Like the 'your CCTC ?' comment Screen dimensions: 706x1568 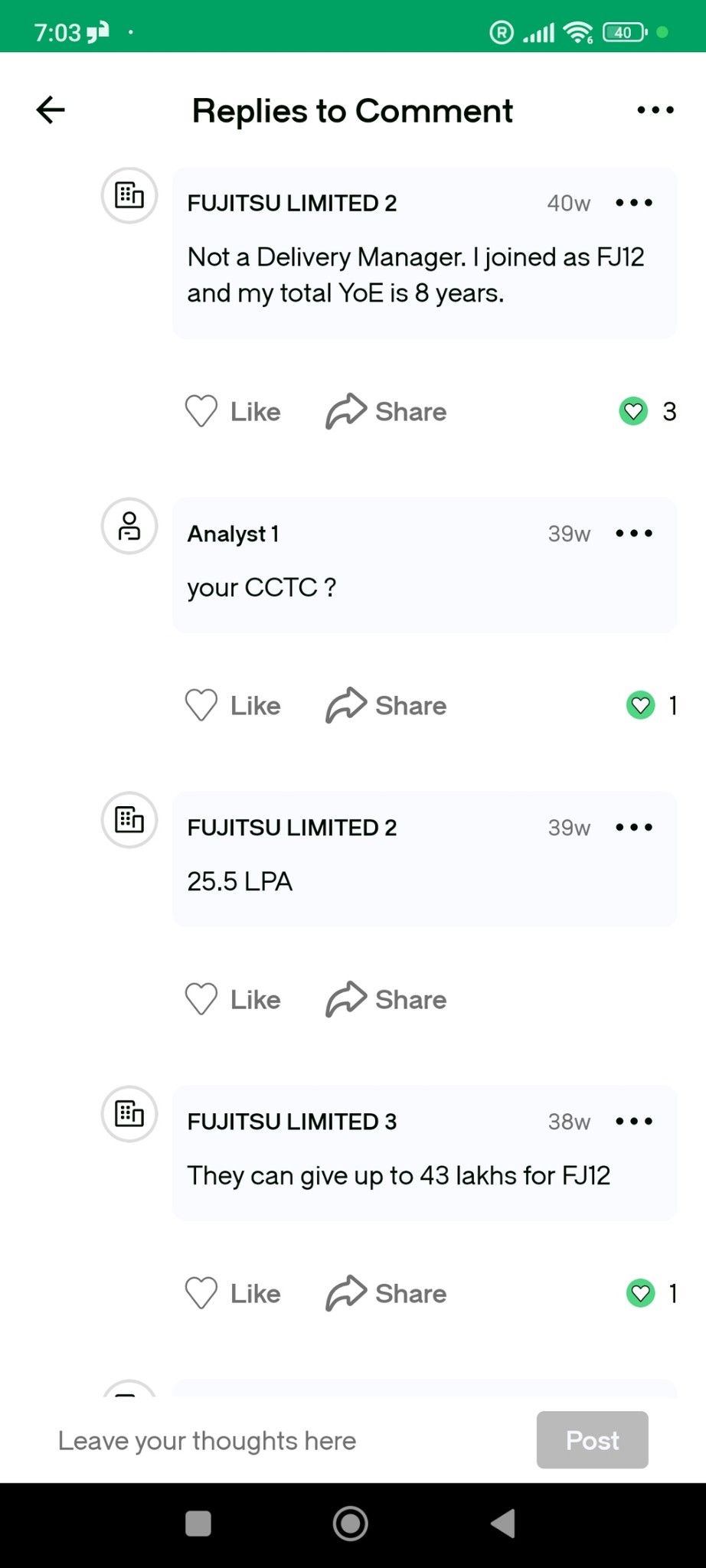(233, 706)
